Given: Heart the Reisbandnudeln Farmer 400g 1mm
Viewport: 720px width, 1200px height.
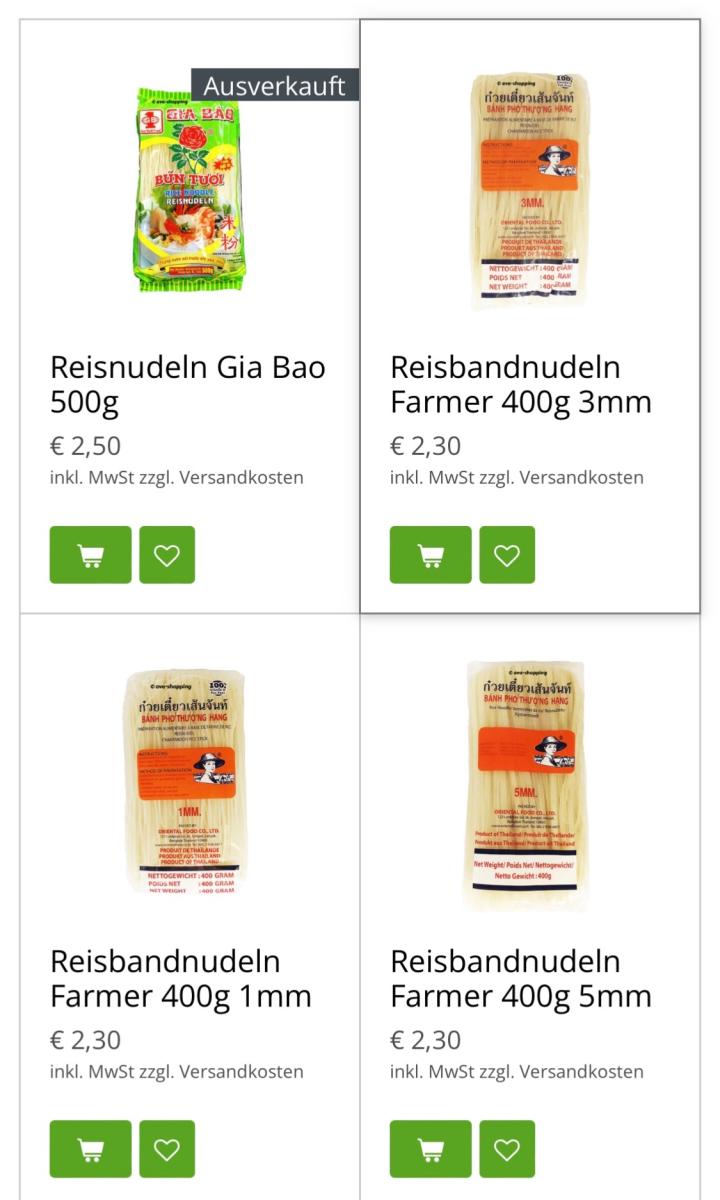Looking at the screenshot, I should [167, 1149].
